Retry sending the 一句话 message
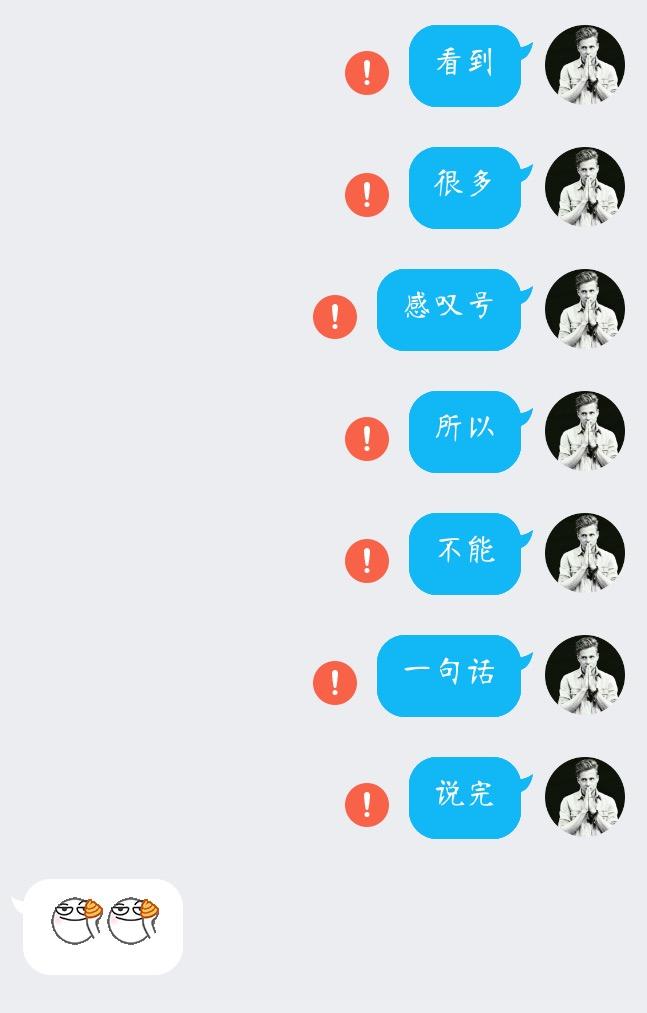The width and height of the screenshot is (647, 1013). click(335, 683)
